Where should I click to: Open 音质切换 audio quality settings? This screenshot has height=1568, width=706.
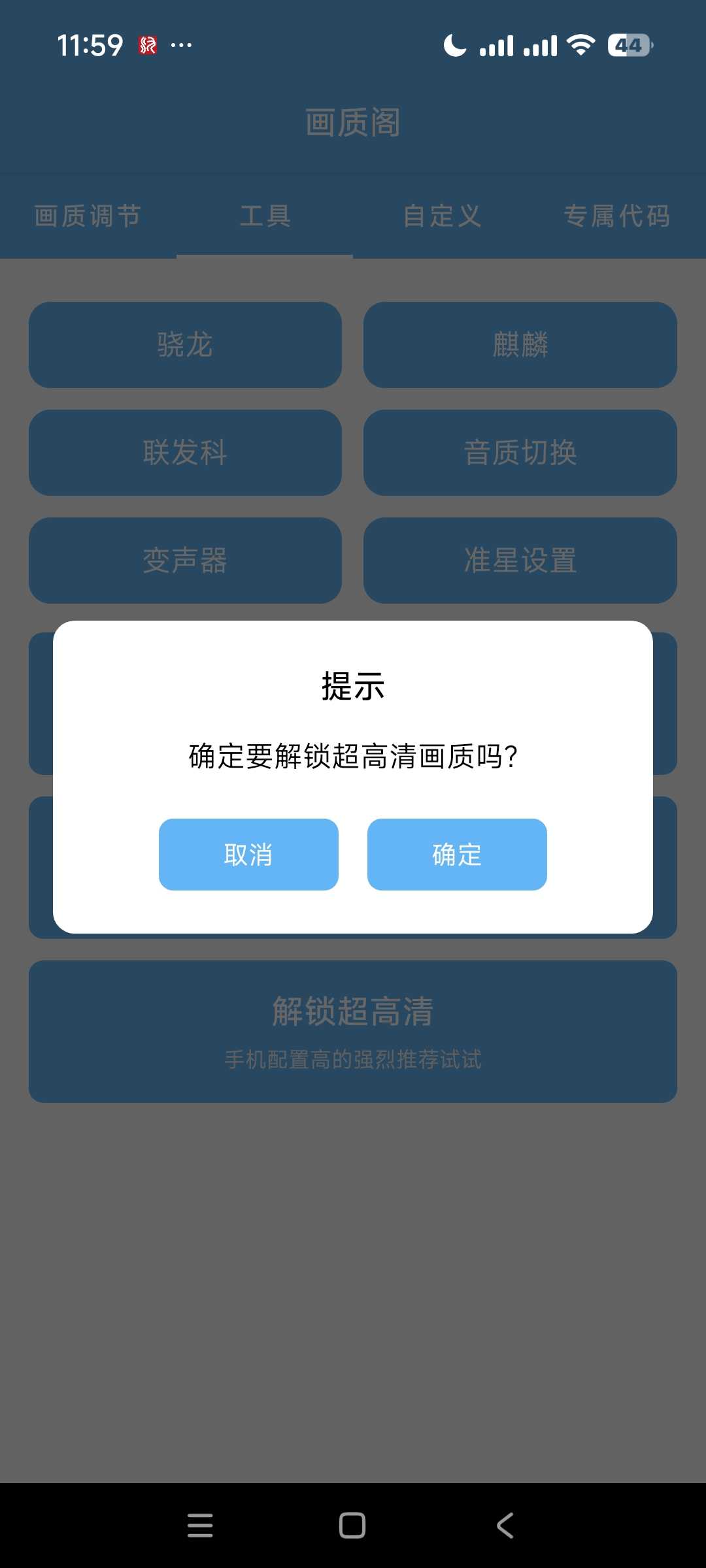pos(520,453)
